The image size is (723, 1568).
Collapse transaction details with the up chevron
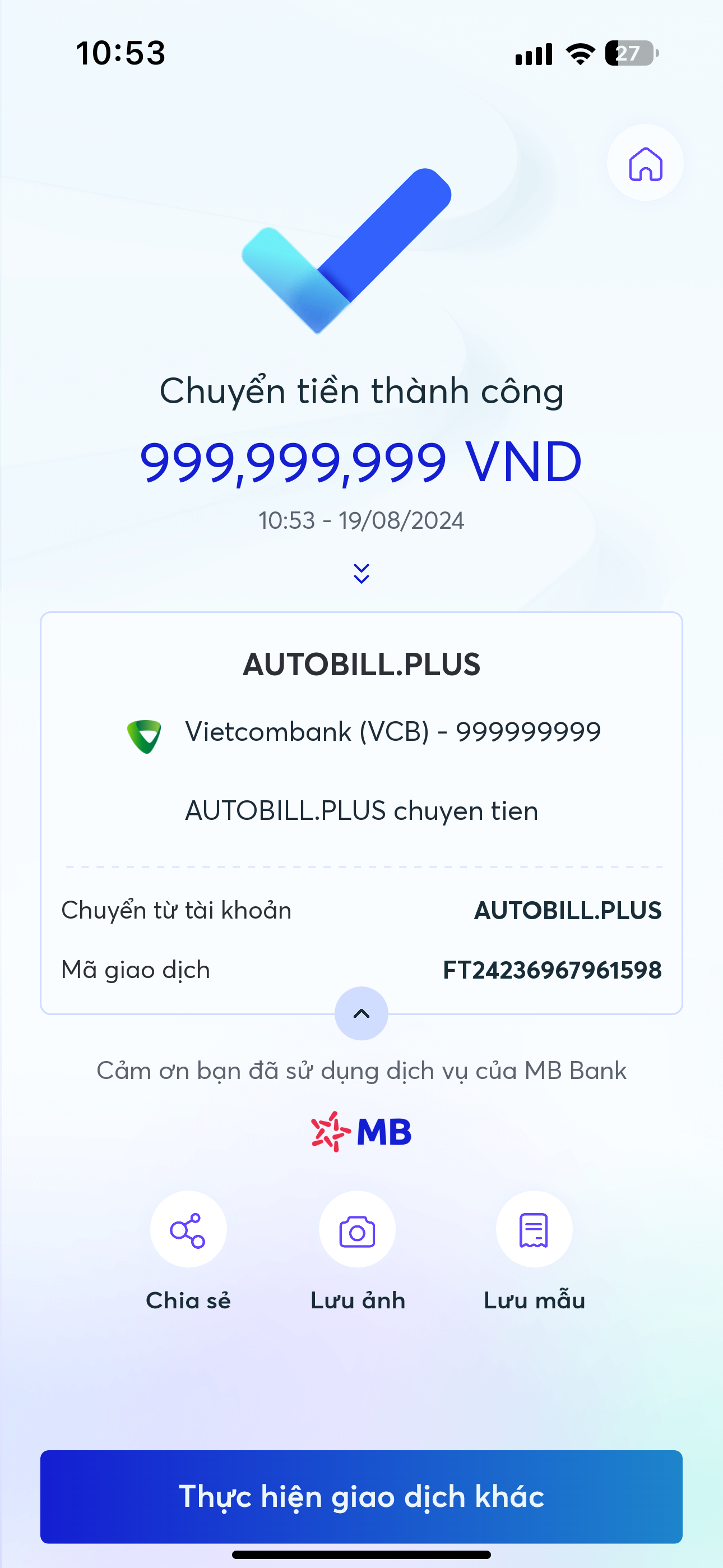tap(361, 1013)
